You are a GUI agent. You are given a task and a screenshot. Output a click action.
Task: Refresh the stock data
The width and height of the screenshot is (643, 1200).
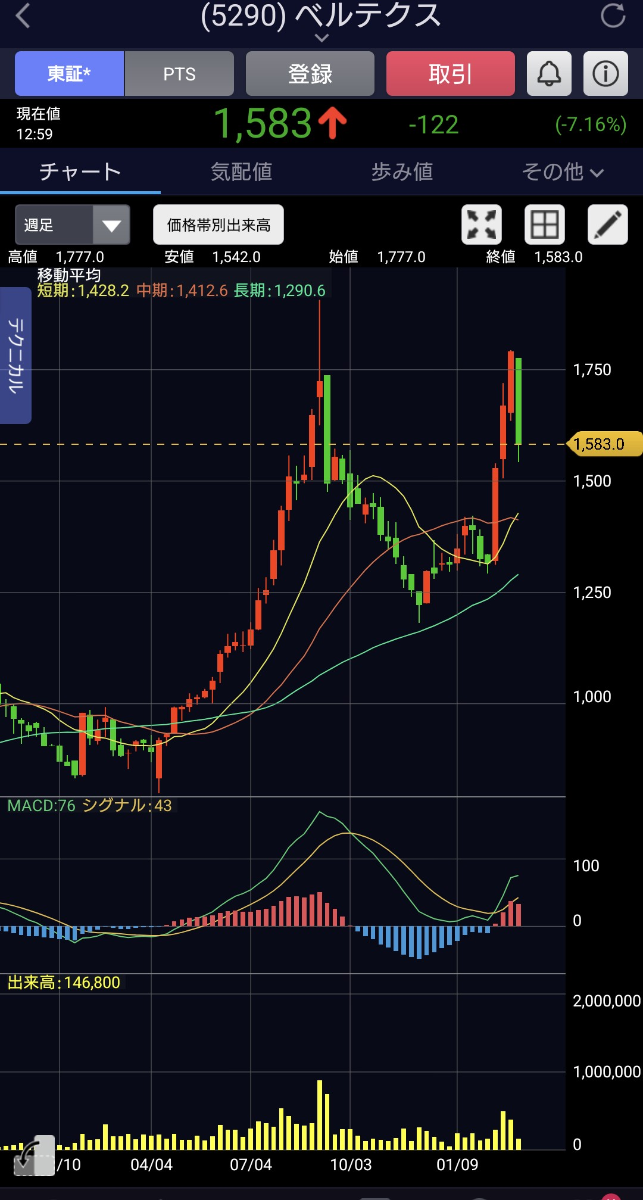[x=612, y=16]
